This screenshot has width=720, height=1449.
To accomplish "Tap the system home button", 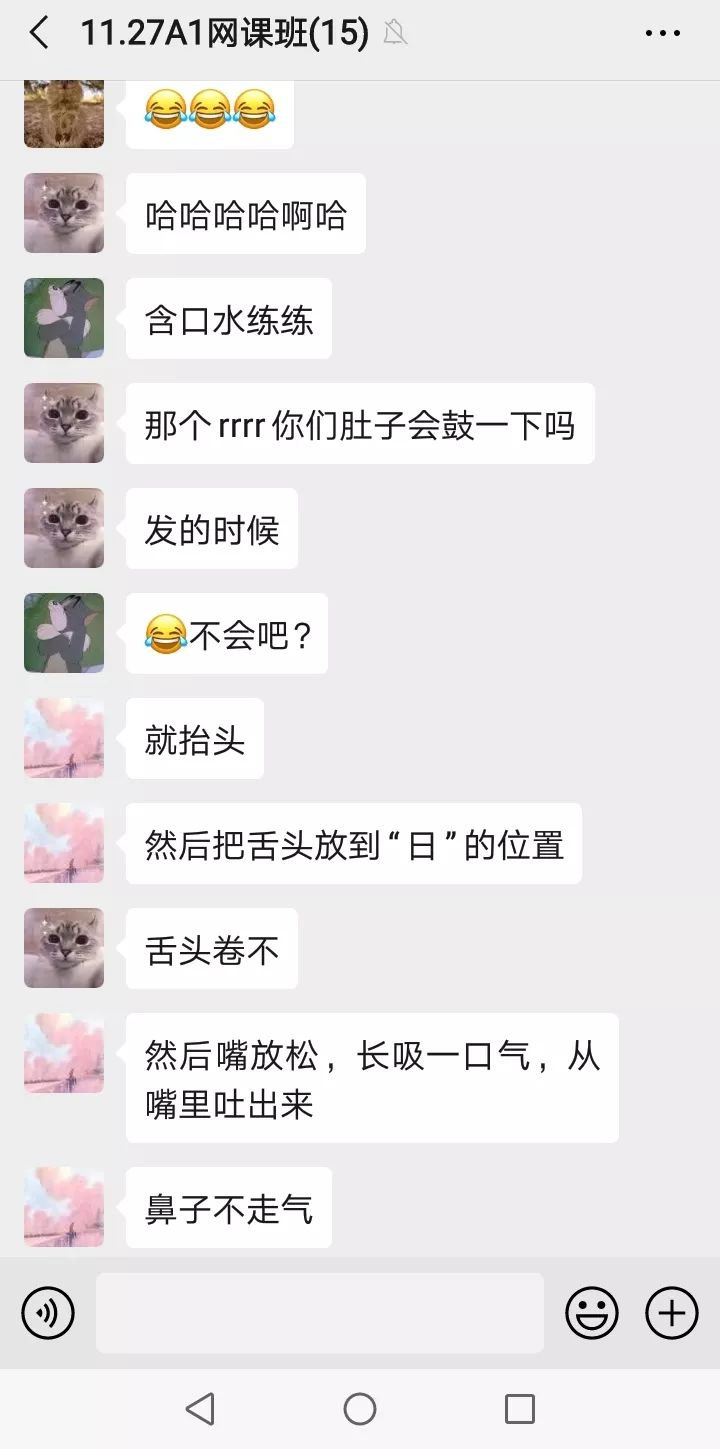I will pos(360,1409).
